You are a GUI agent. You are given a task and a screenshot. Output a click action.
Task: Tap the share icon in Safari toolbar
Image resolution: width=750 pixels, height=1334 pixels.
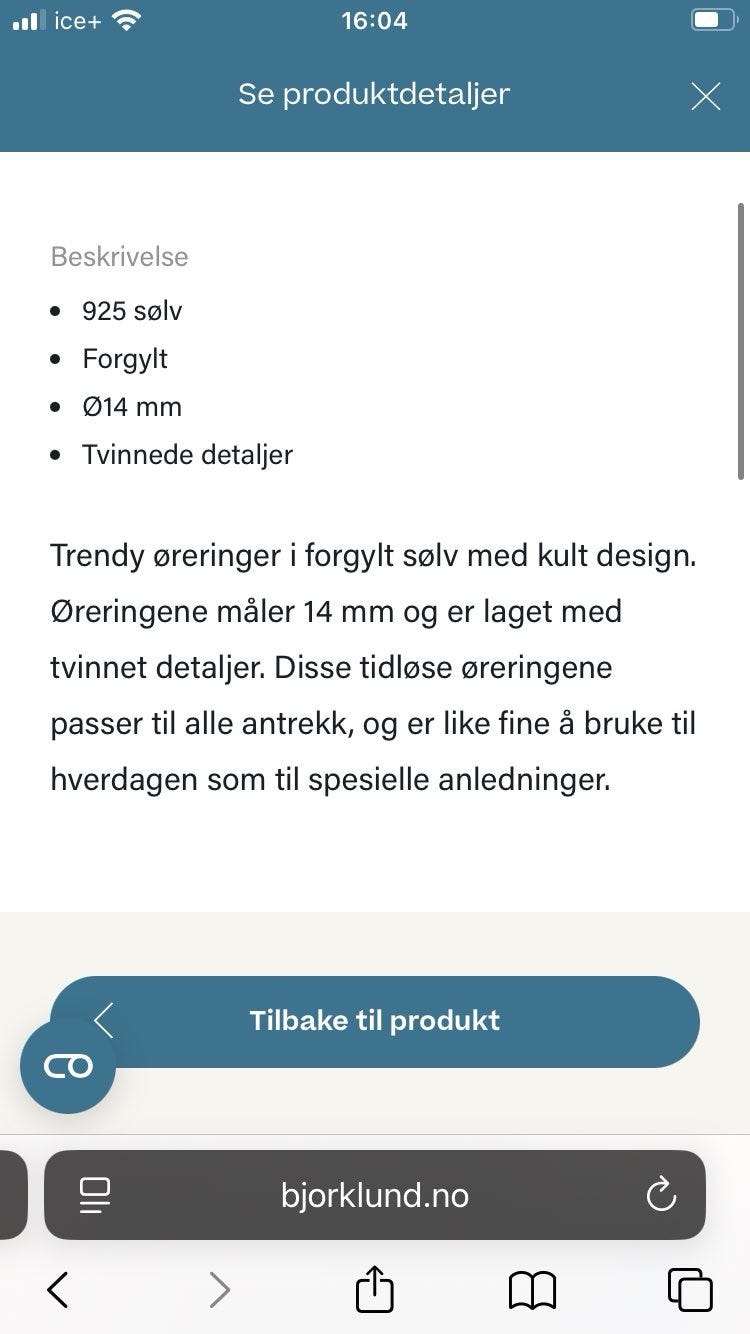tap(373, 1289)
